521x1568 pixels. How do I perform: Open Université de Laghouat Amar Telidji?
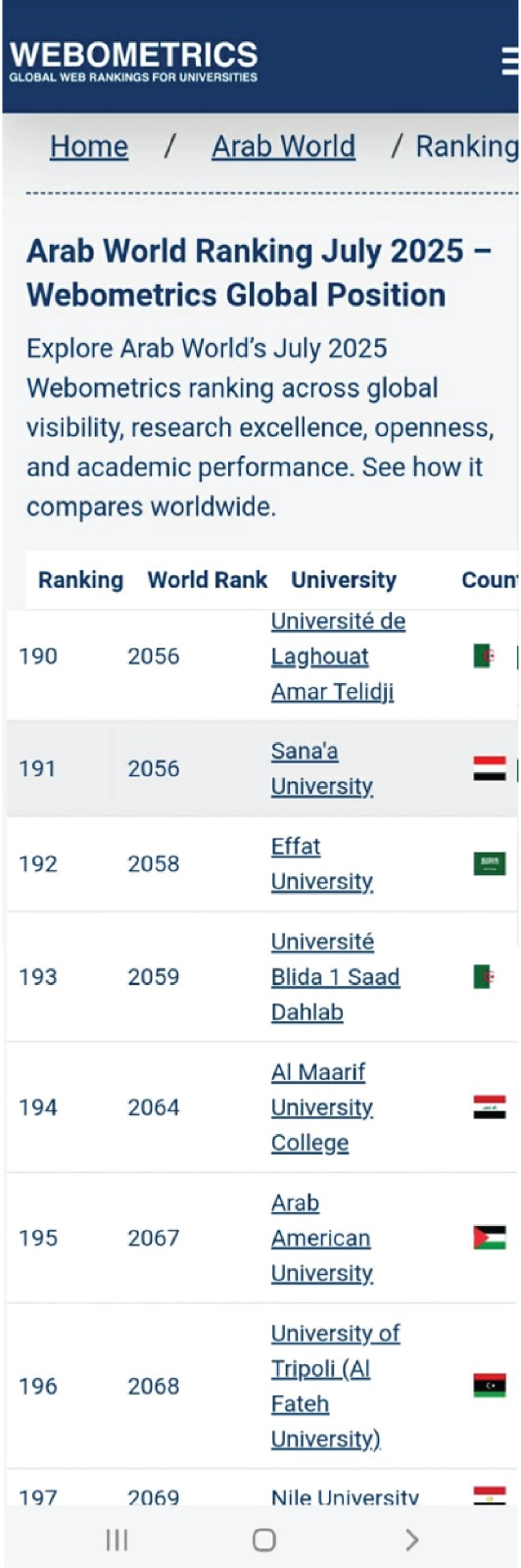point(338,656)
